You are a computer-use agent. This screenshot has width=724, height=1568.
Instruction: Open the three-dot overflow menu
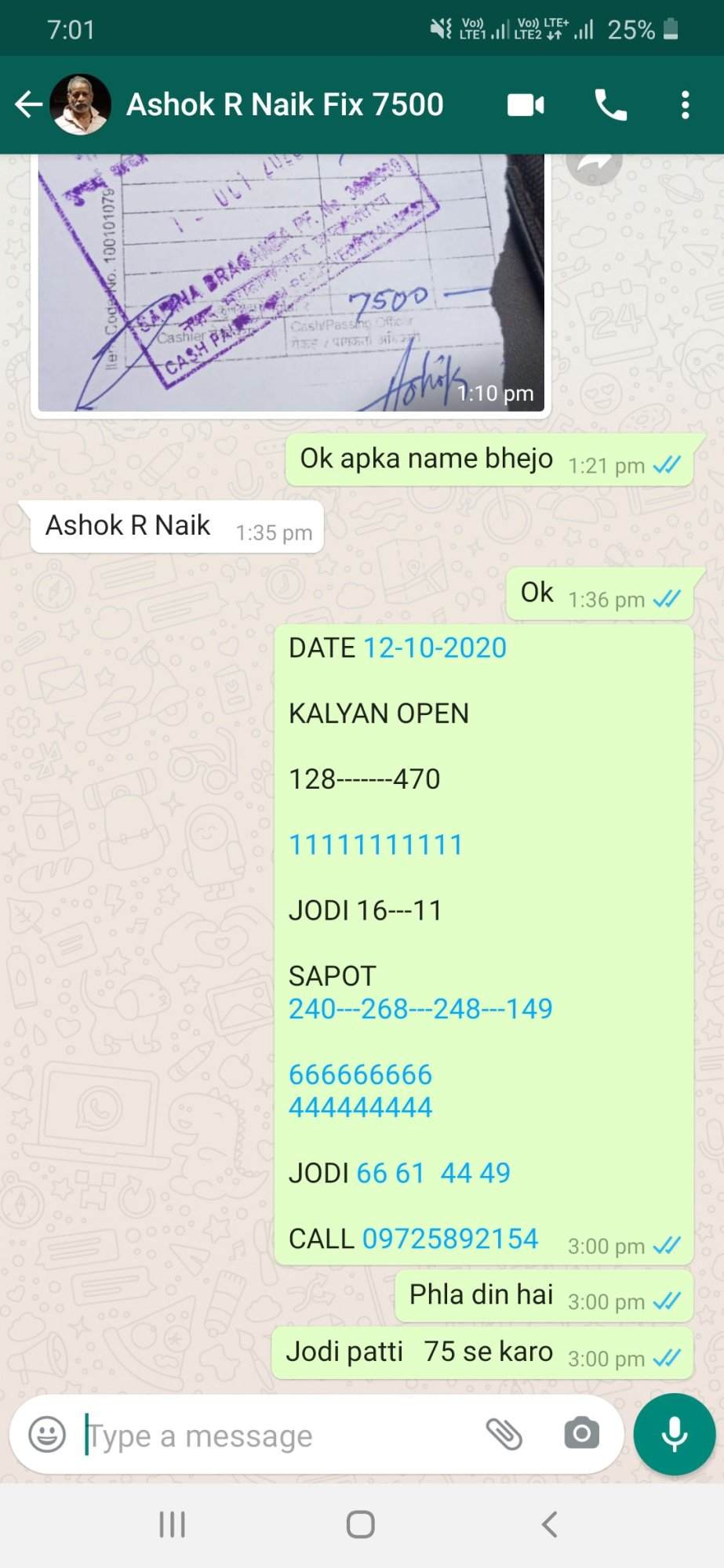coord(685,105)
